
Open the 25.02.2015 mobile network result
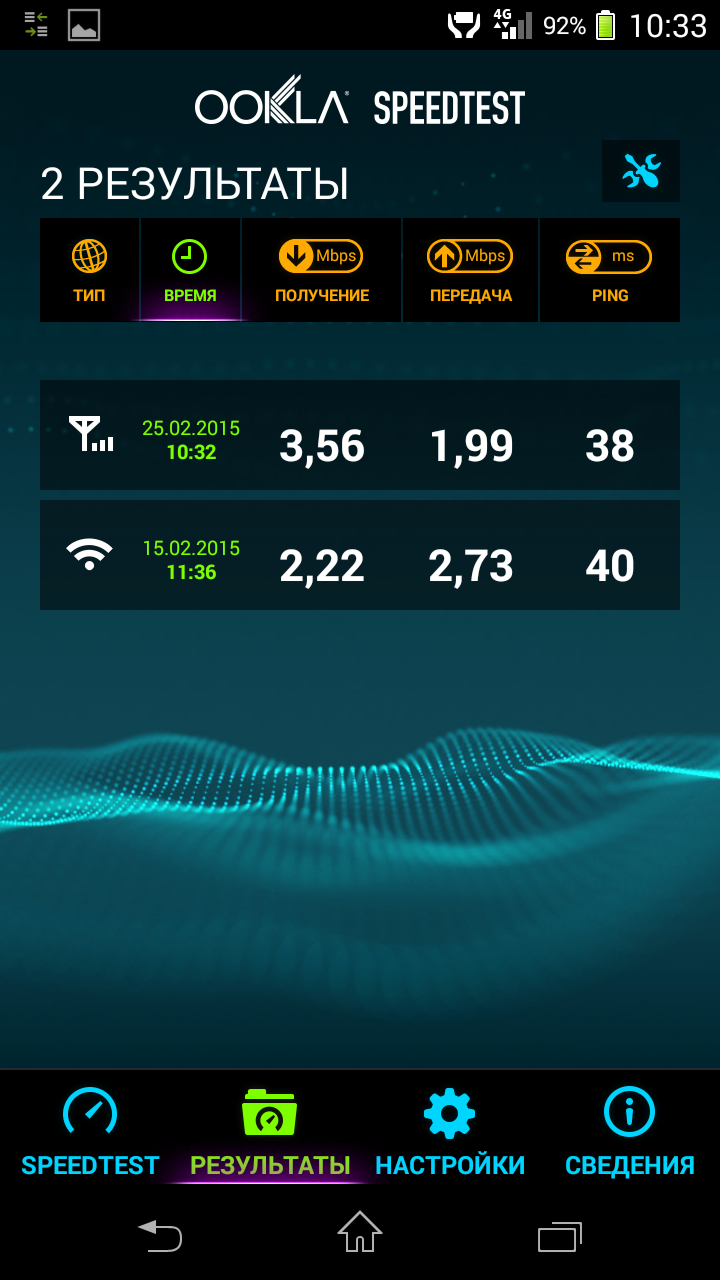360,435
